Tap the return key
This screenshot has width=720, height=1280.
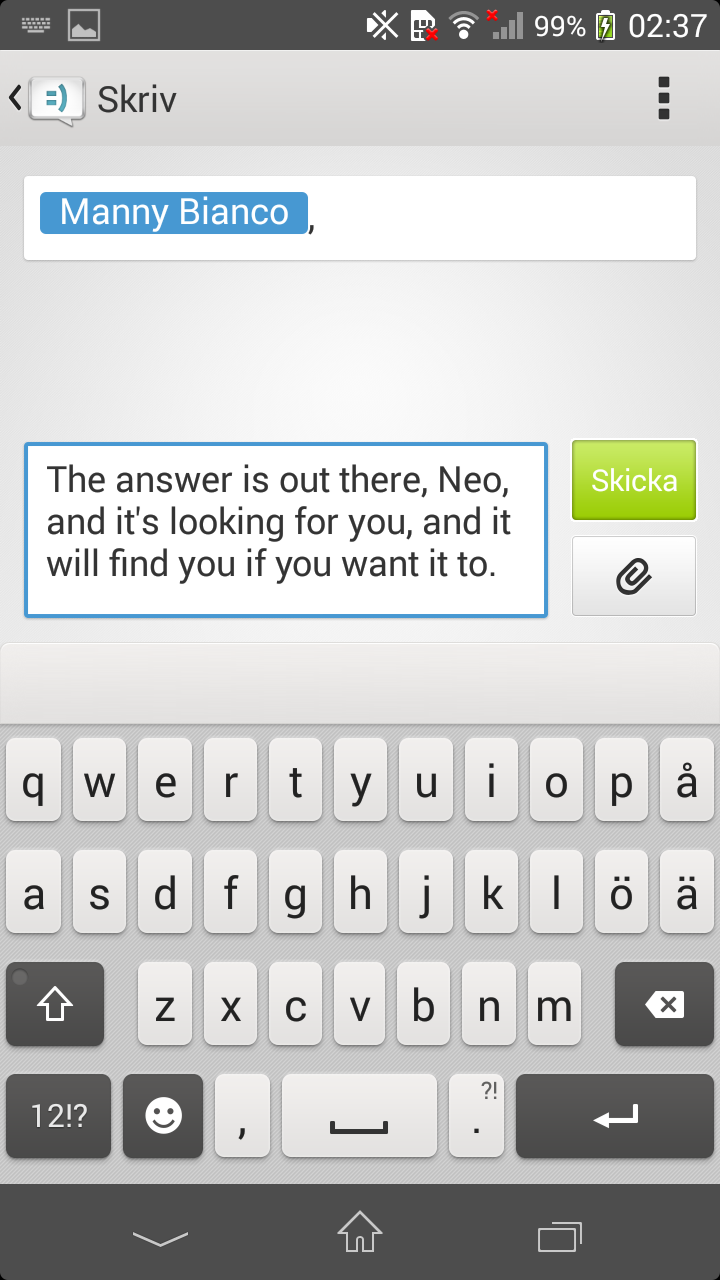click(x=615, y=1116)
